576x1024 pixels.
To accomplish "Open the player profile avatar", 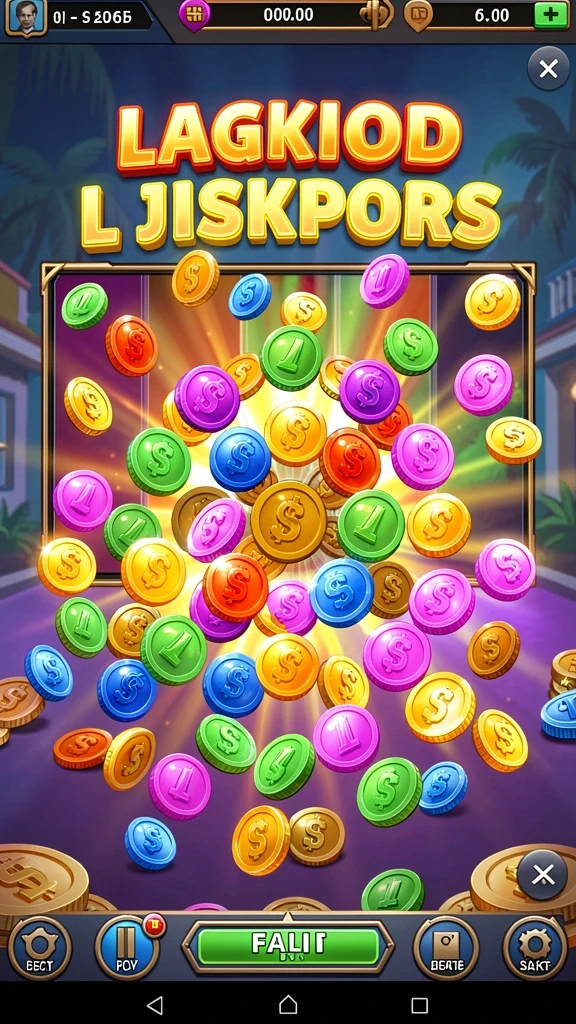I will point(26,16).
